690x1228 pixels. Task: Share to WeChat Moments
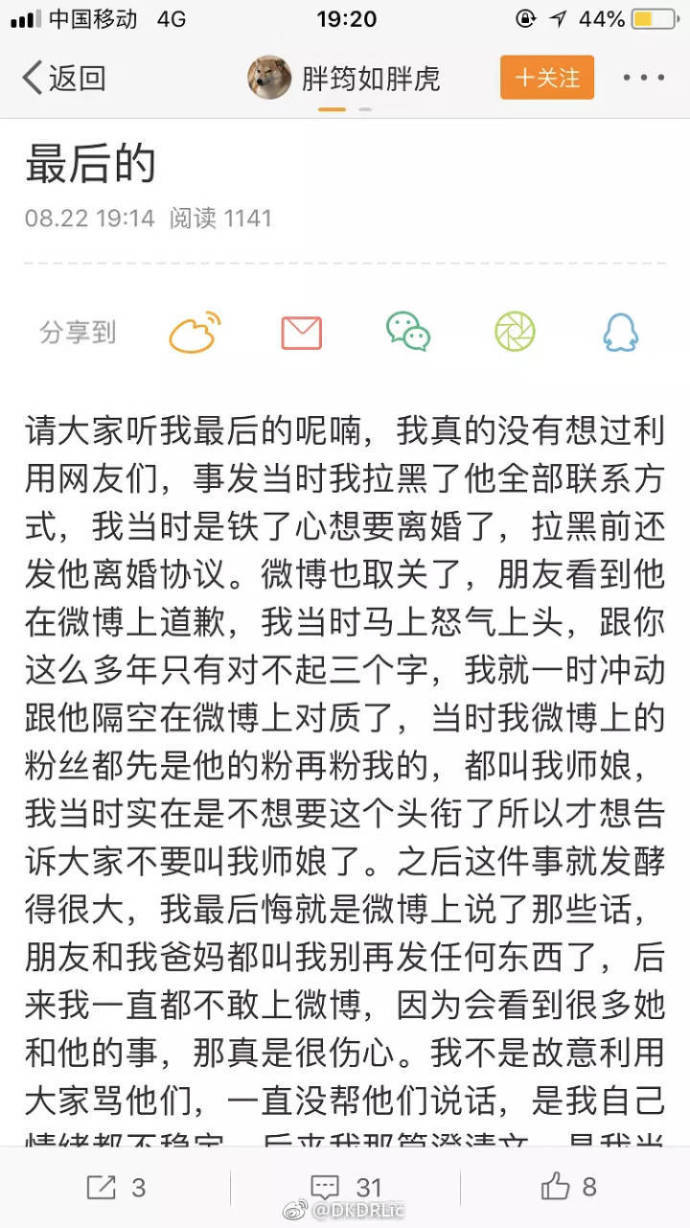pyautogui.click(x=515, y=332)
